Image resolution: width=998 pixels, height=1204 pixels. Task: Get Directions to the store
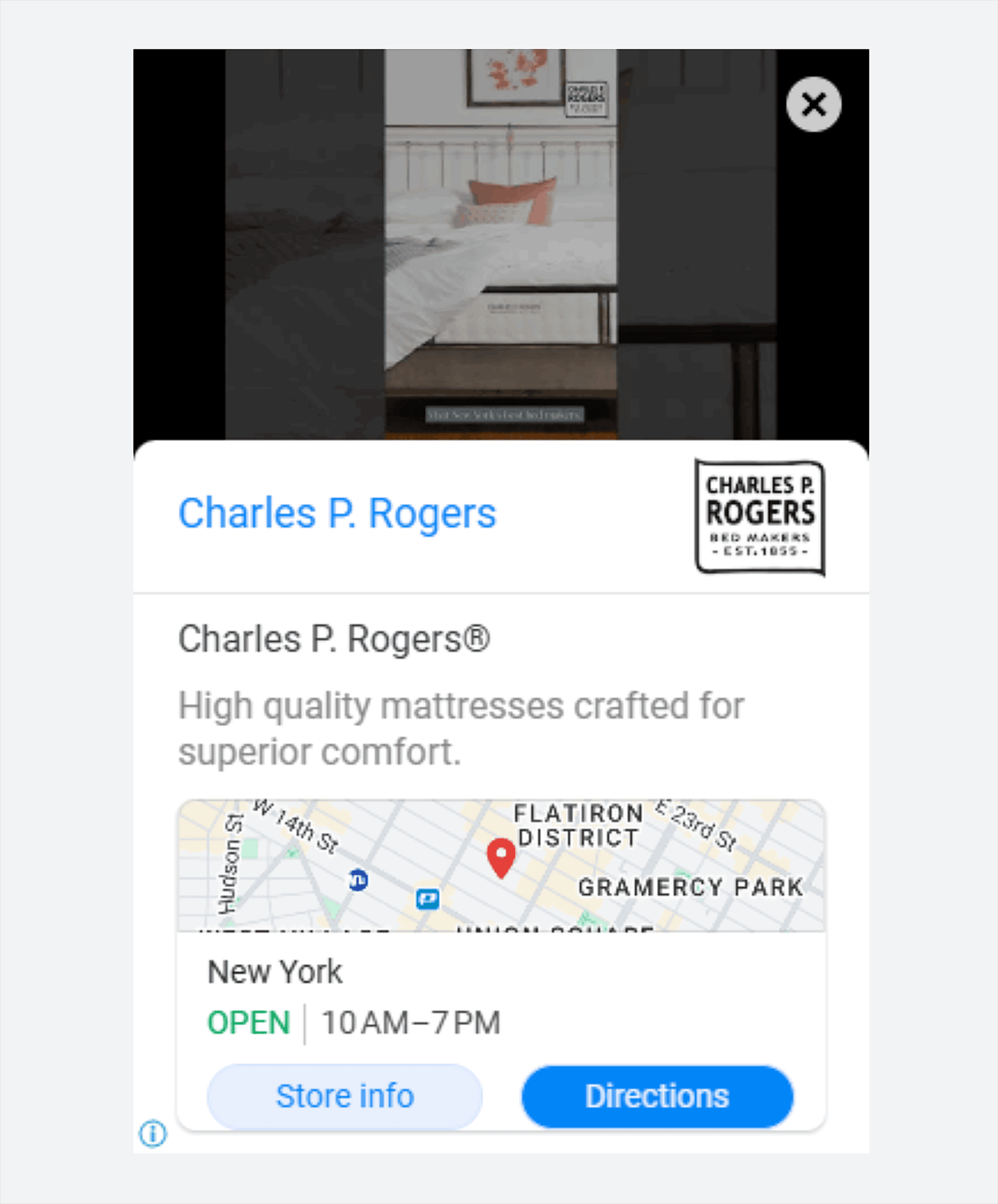(x=657, y=1096)
